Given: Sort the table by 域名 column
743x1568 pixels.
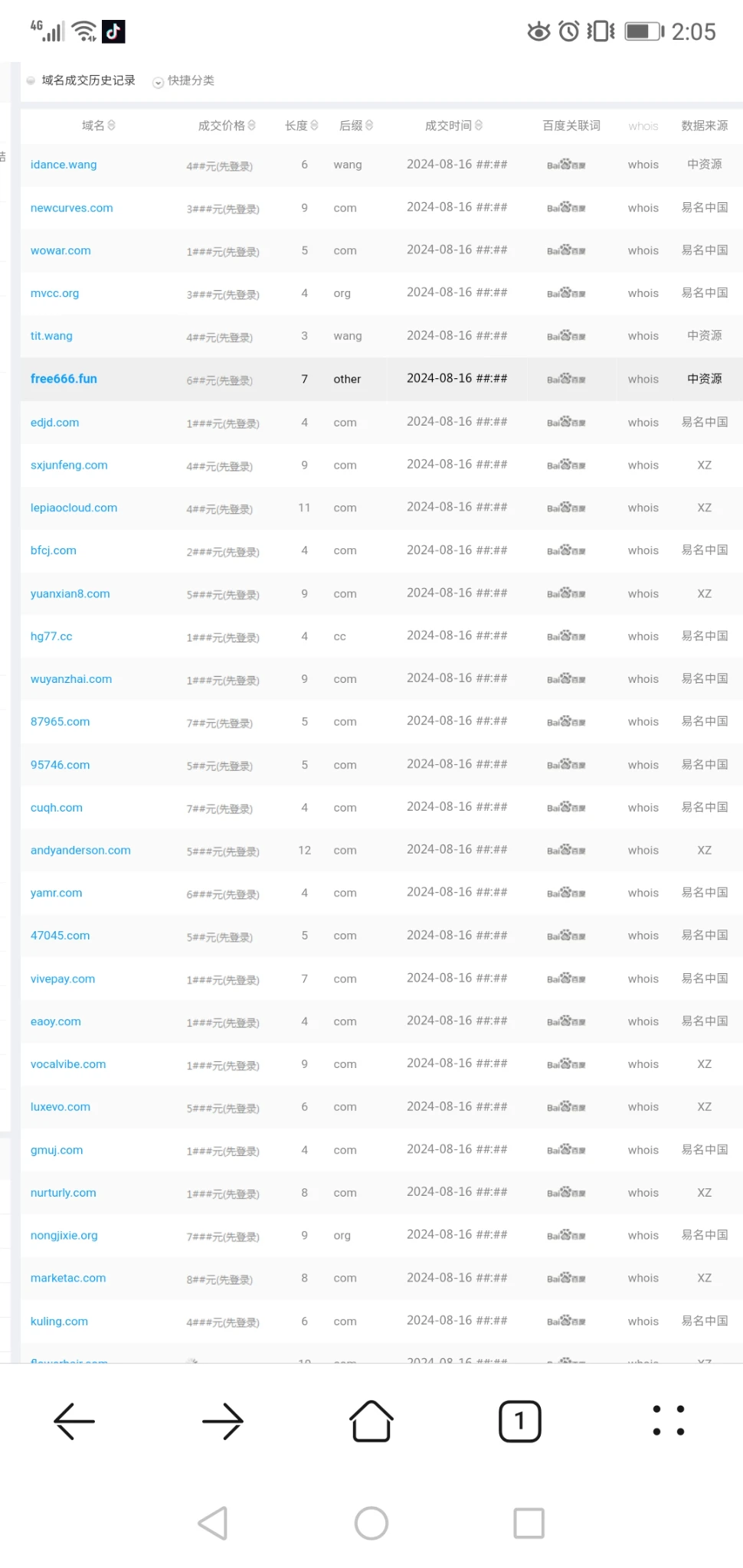Looking at the screenshot, I should [x=99, y=126].
